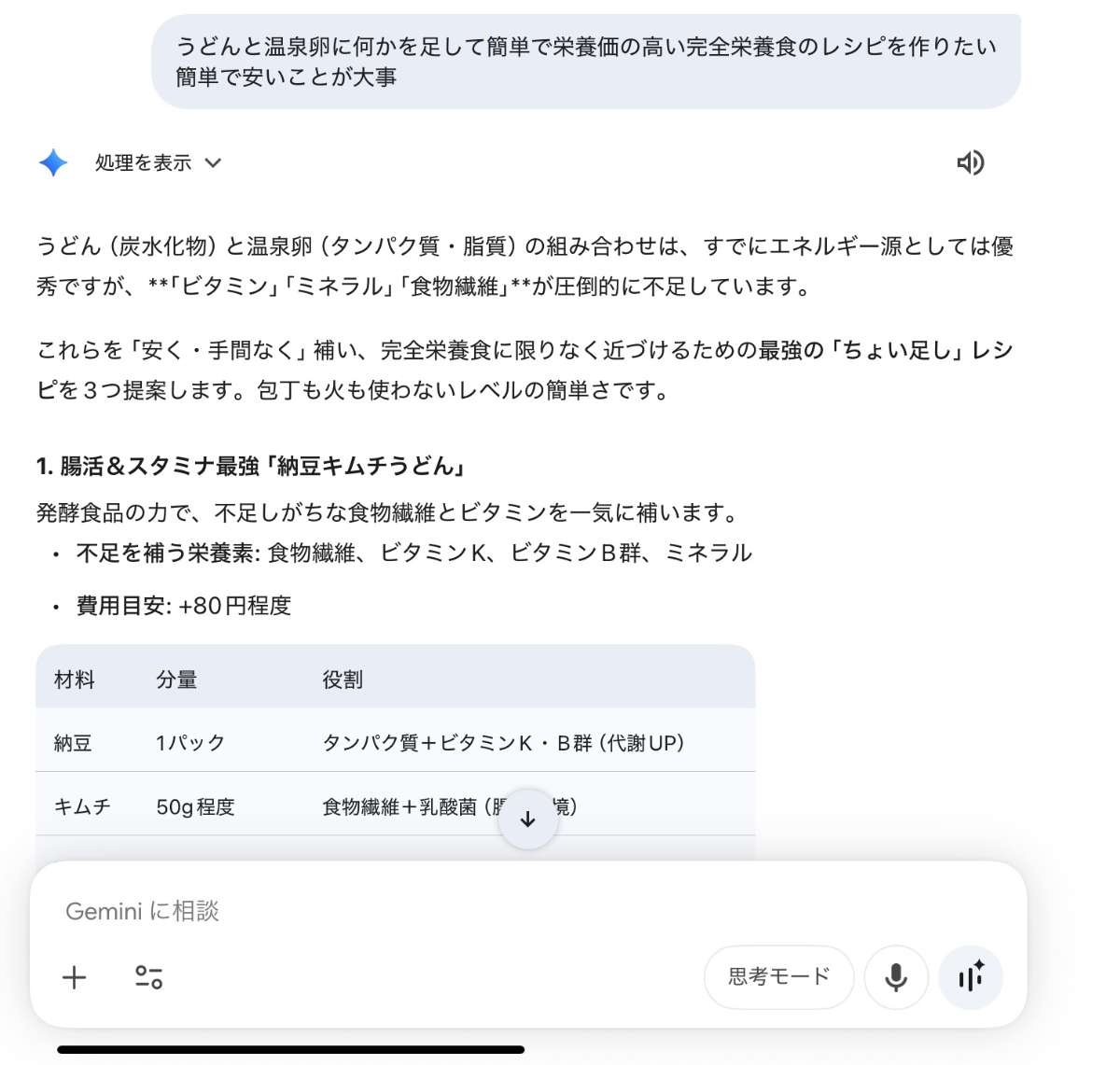
Task: Launch Gemini Live voice mode
Action: click(971, 977)
